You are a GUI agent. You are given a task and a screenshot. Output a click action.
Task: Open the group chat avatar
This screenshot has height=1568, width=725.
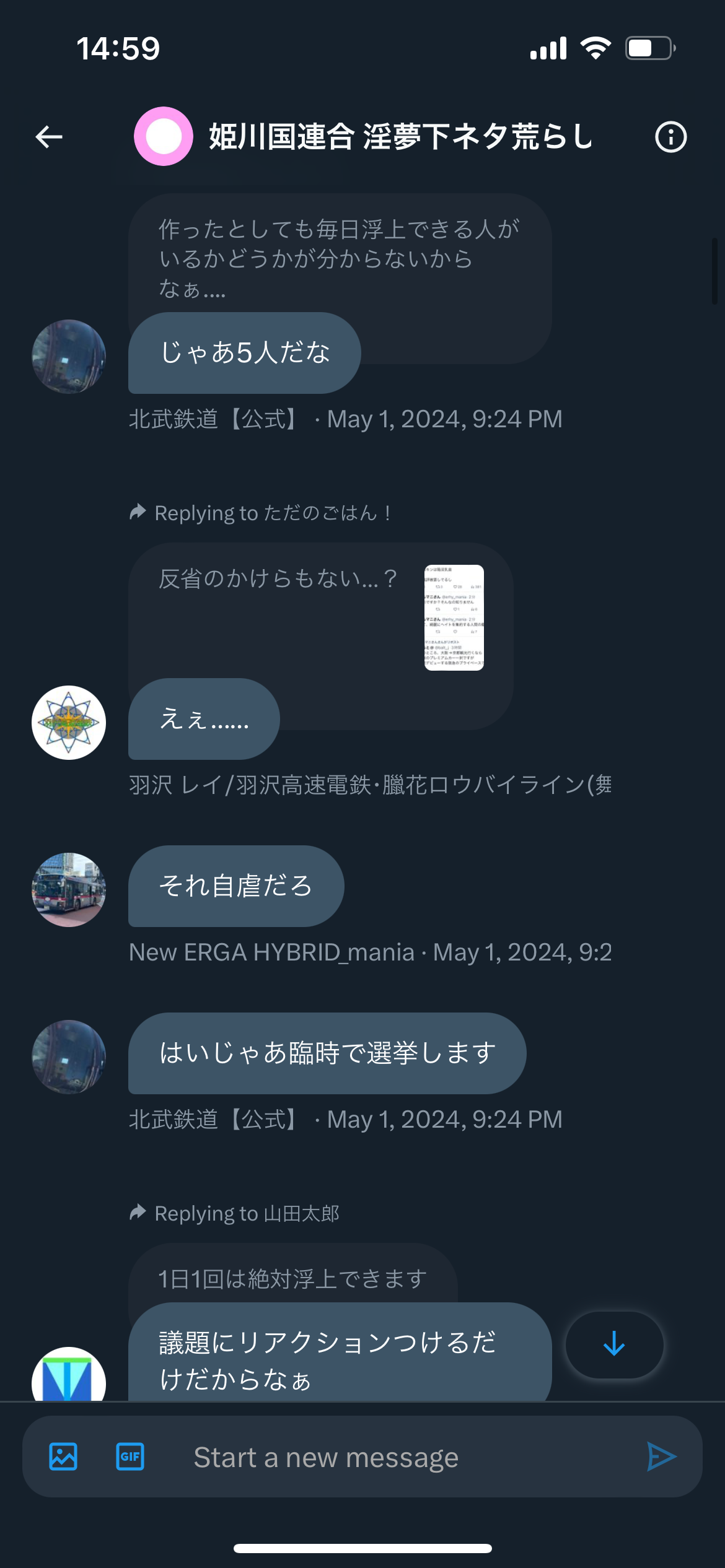[x=164, y=136]
